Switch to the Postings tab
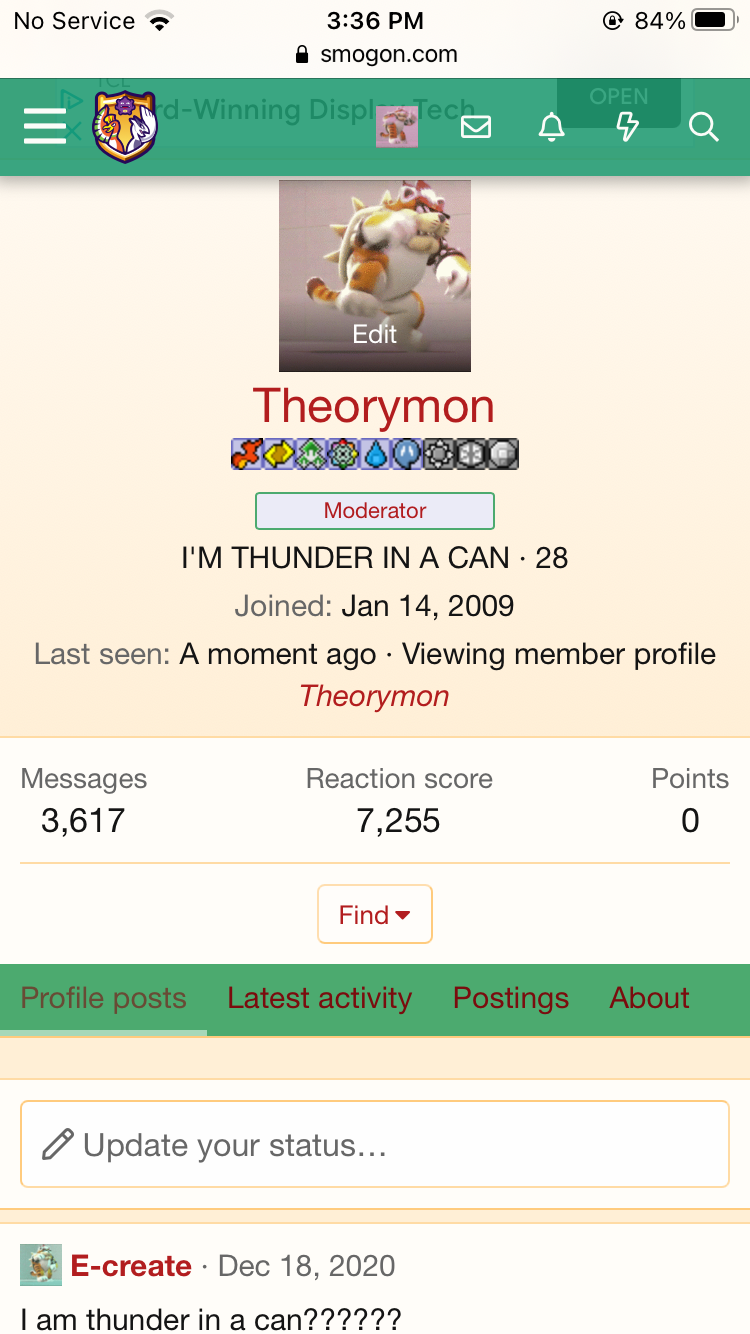This screenshot has width=750, height=1334. pos(511,998)
